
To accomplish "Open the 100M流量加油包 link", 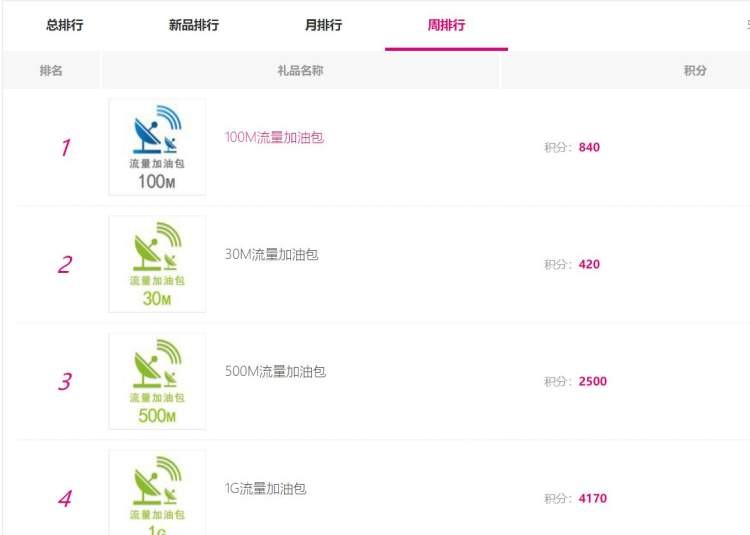I will pos(274,137).
